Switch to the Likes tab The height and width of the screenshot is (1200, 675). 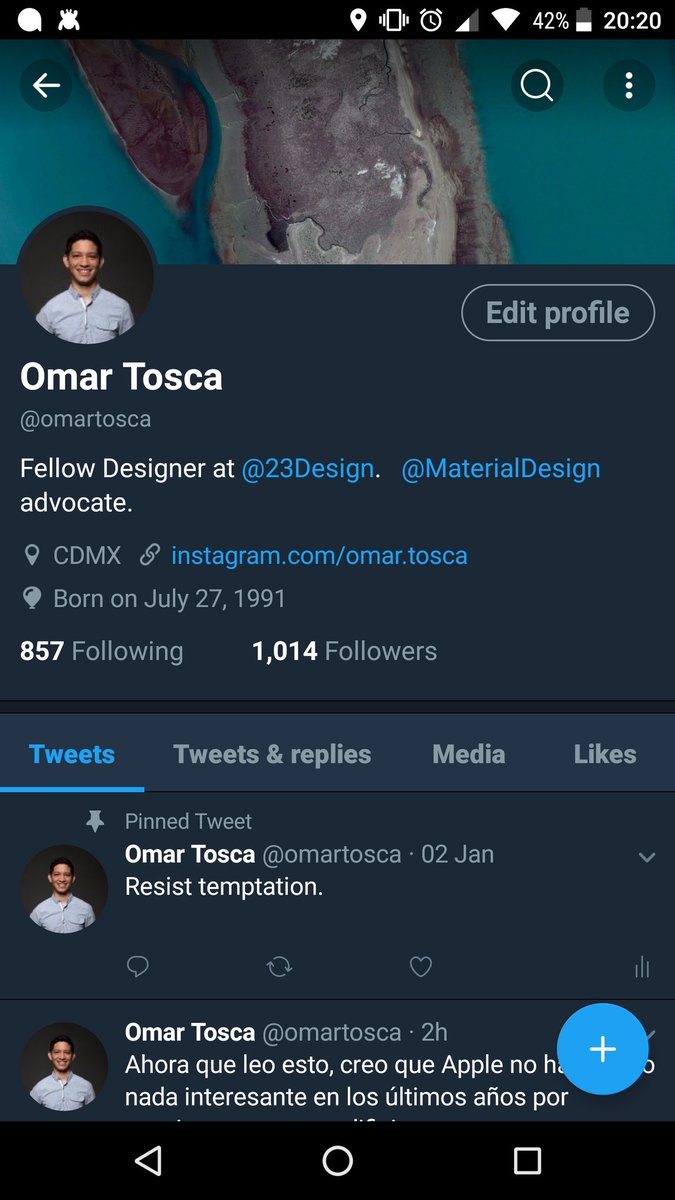(x=604, y=754)
